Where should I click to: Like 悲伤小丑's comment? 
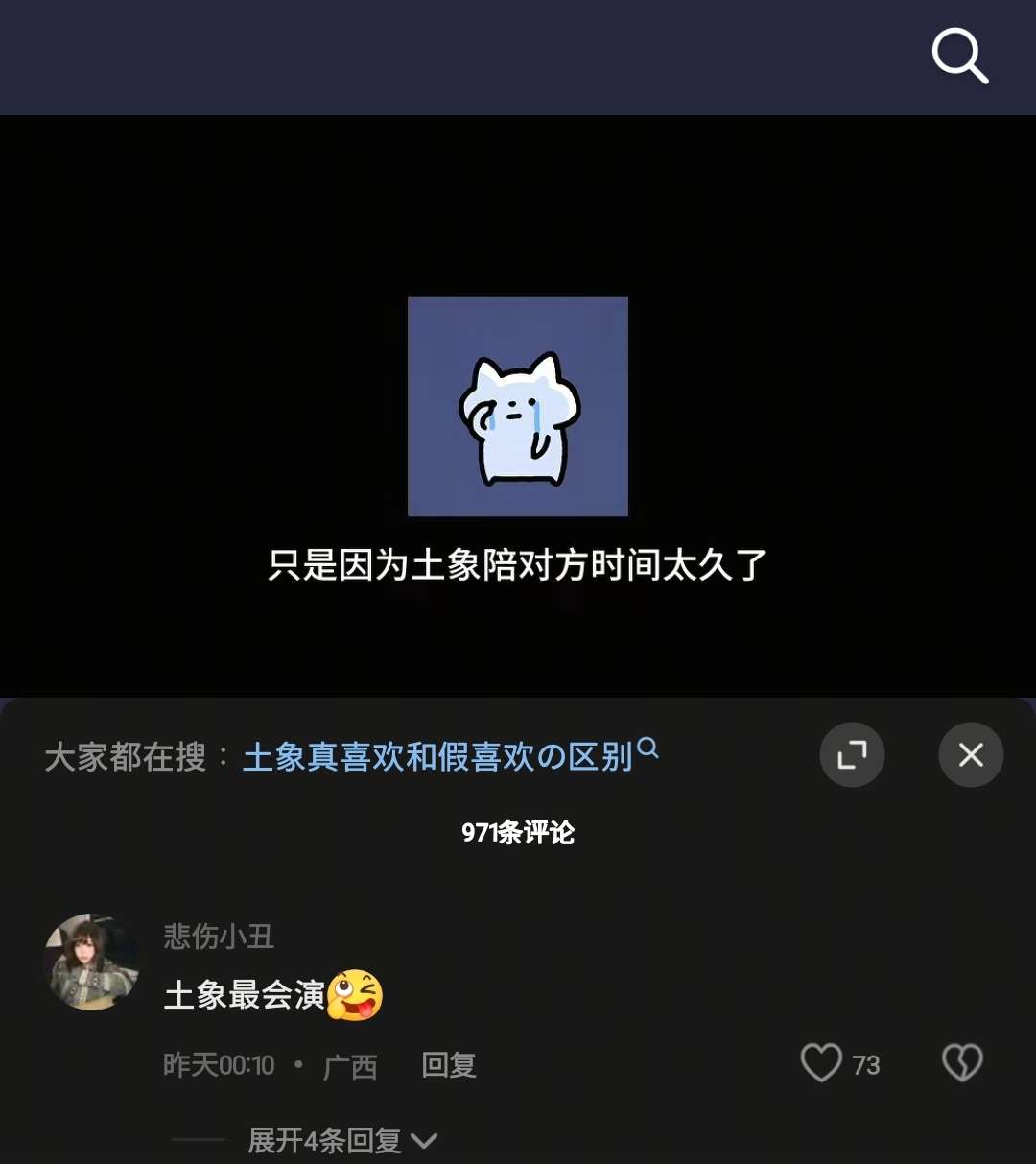tap(822, 1063)
